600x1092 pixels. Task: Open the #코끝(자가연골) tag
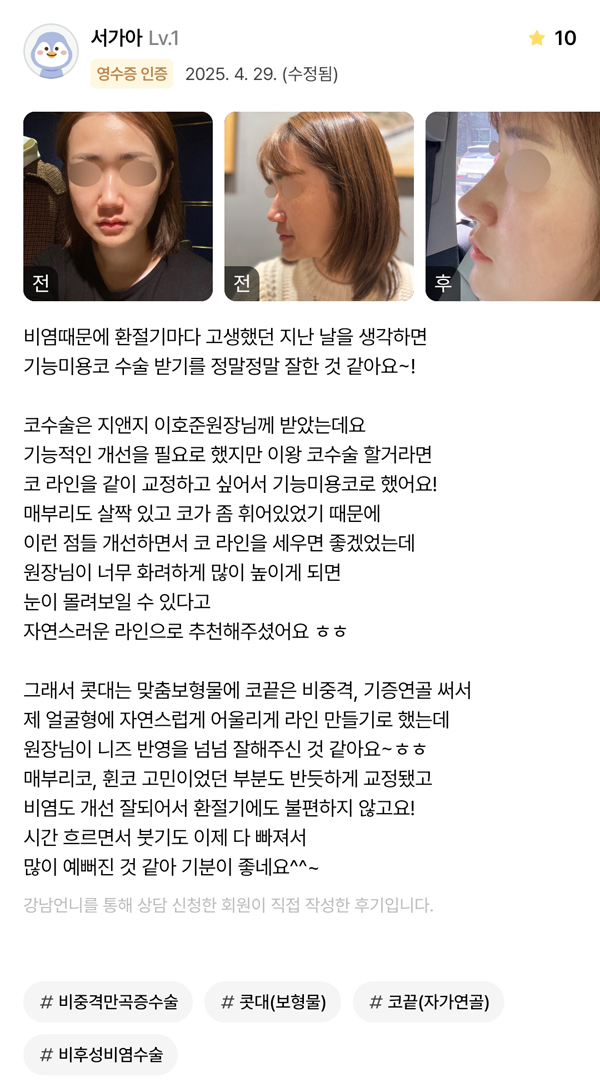428,1001
